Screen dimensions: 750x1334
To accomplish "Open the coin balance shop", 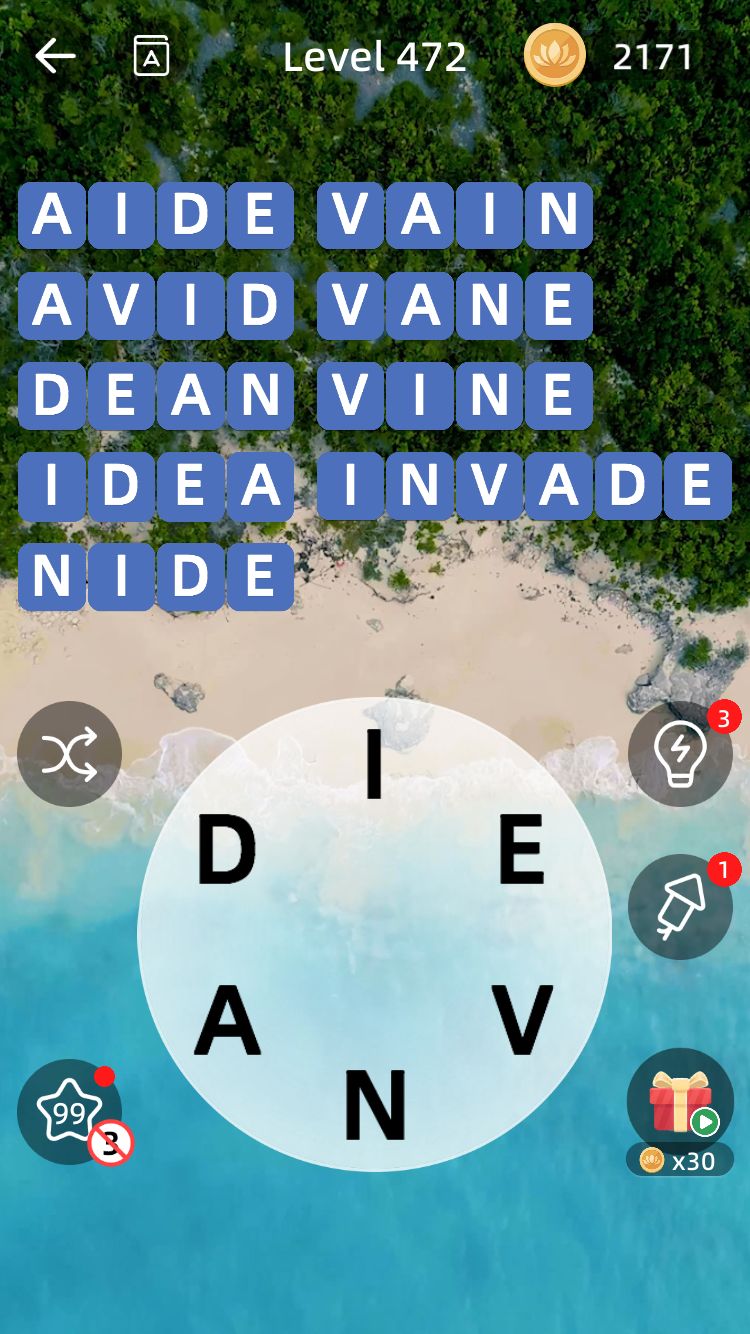I will (x=612, y=57).
